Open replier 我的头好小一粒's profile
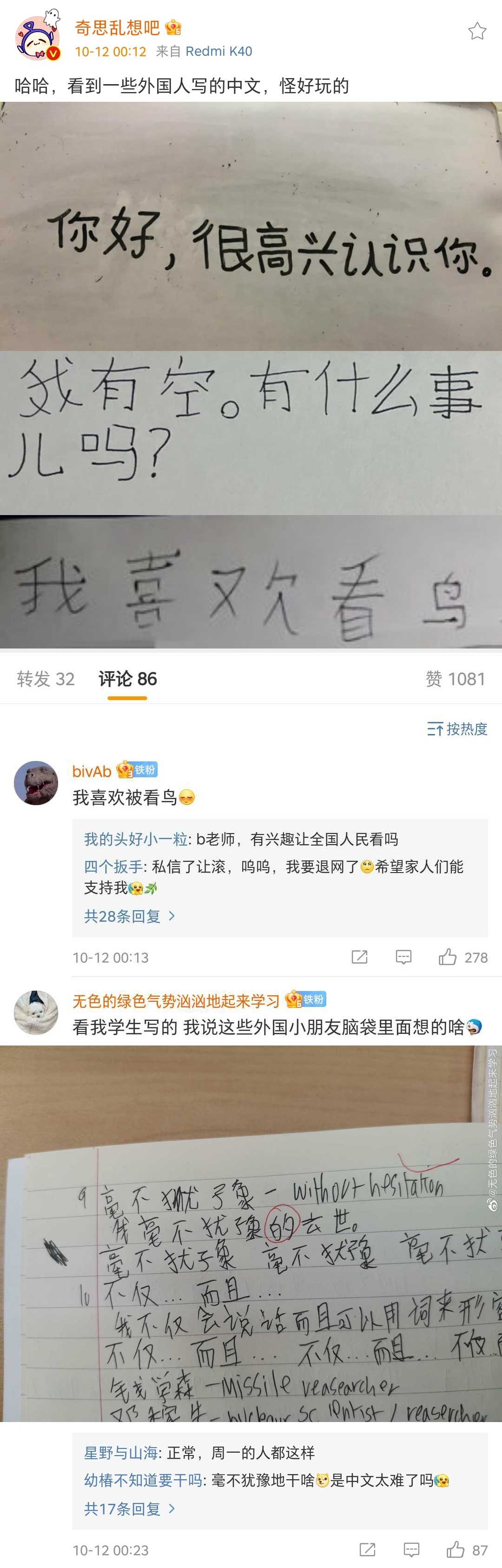This screenshot has height=1568, width=502. (136, 840)
